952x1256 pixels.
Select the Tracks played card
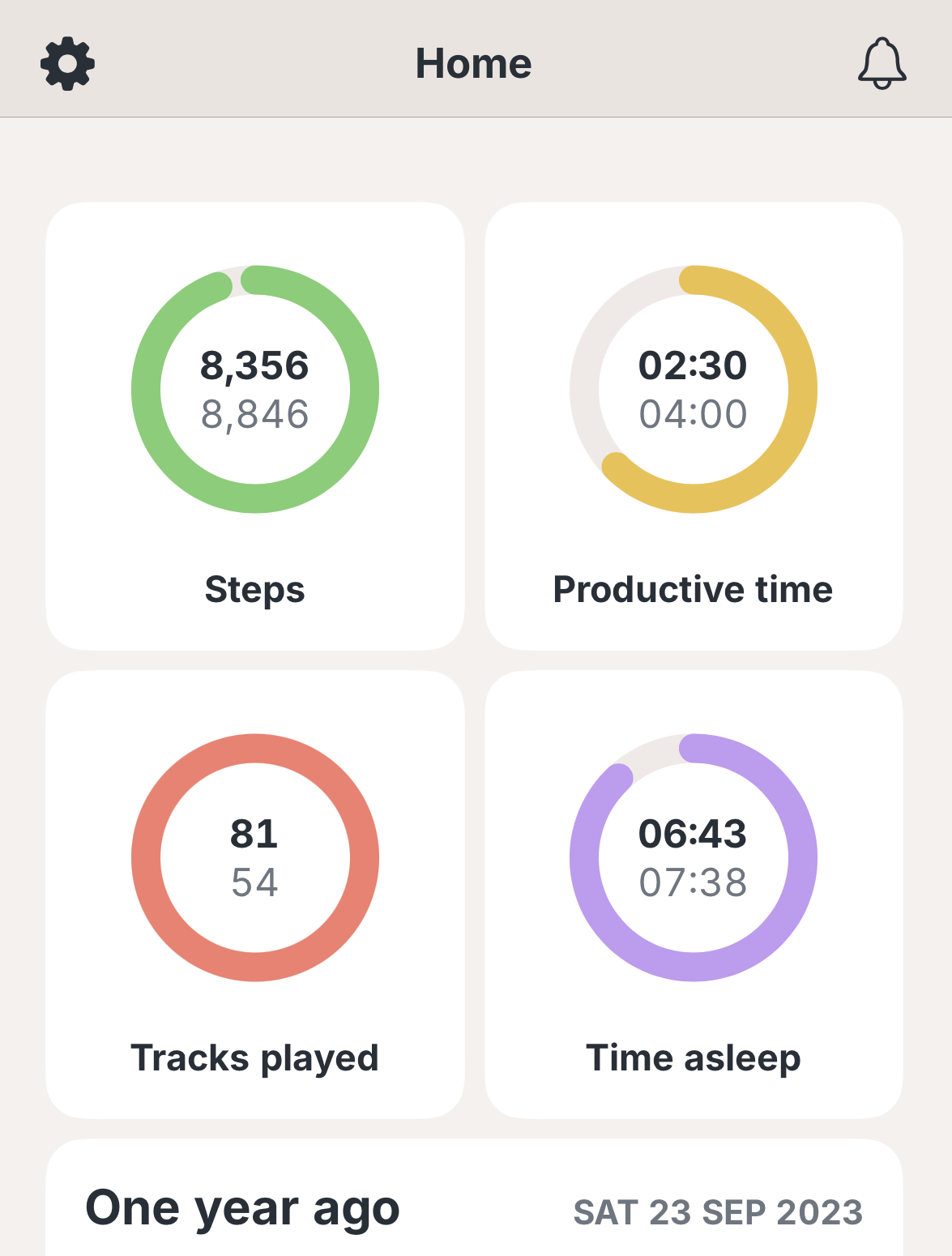pyautogui.click(x=255, y=894)
